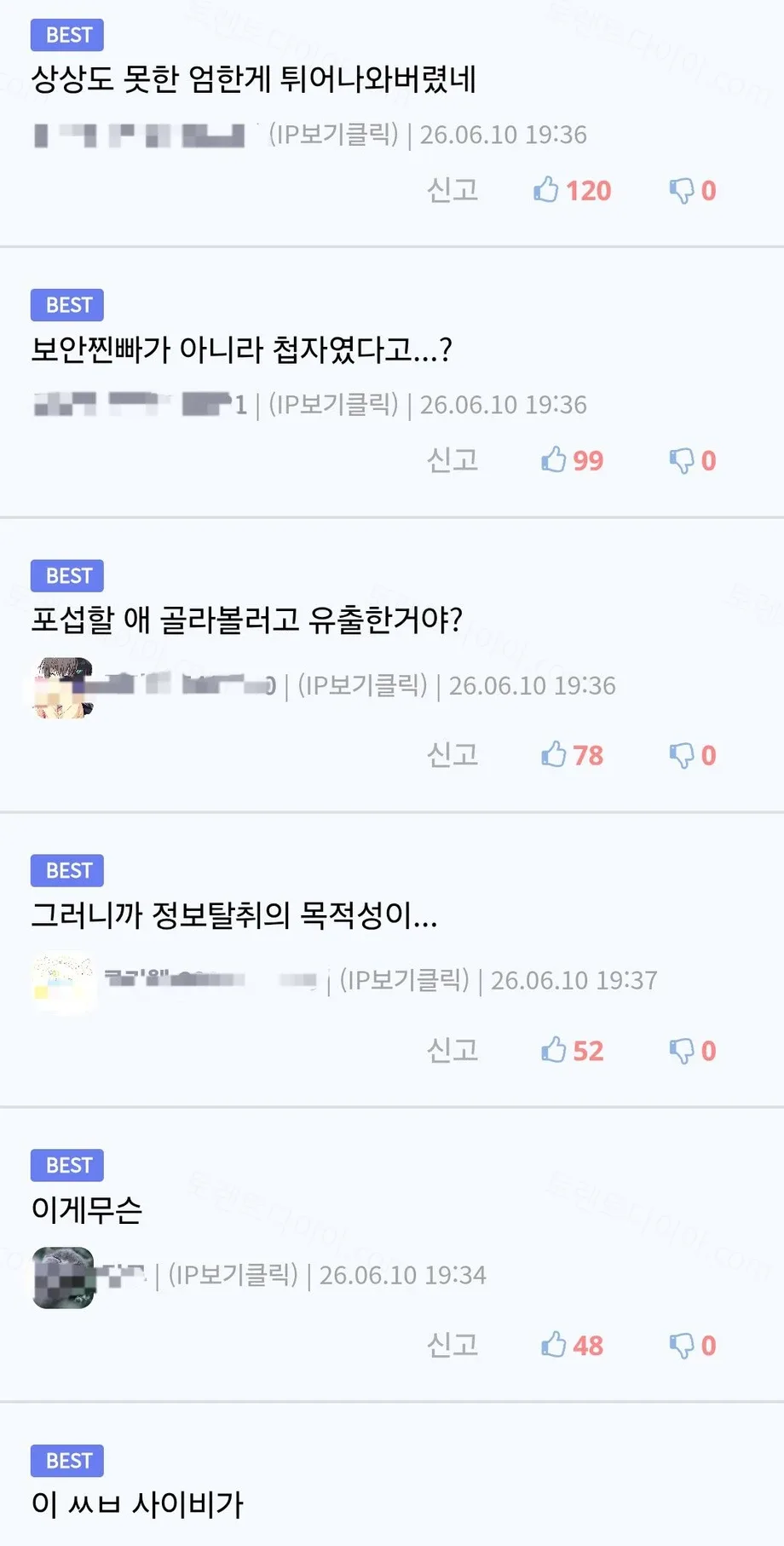784x1546 pixels.
Task: Downvote the comment '상상도 못한 엄한게 튀어나와버렸네'
Action: pos(692,190)
